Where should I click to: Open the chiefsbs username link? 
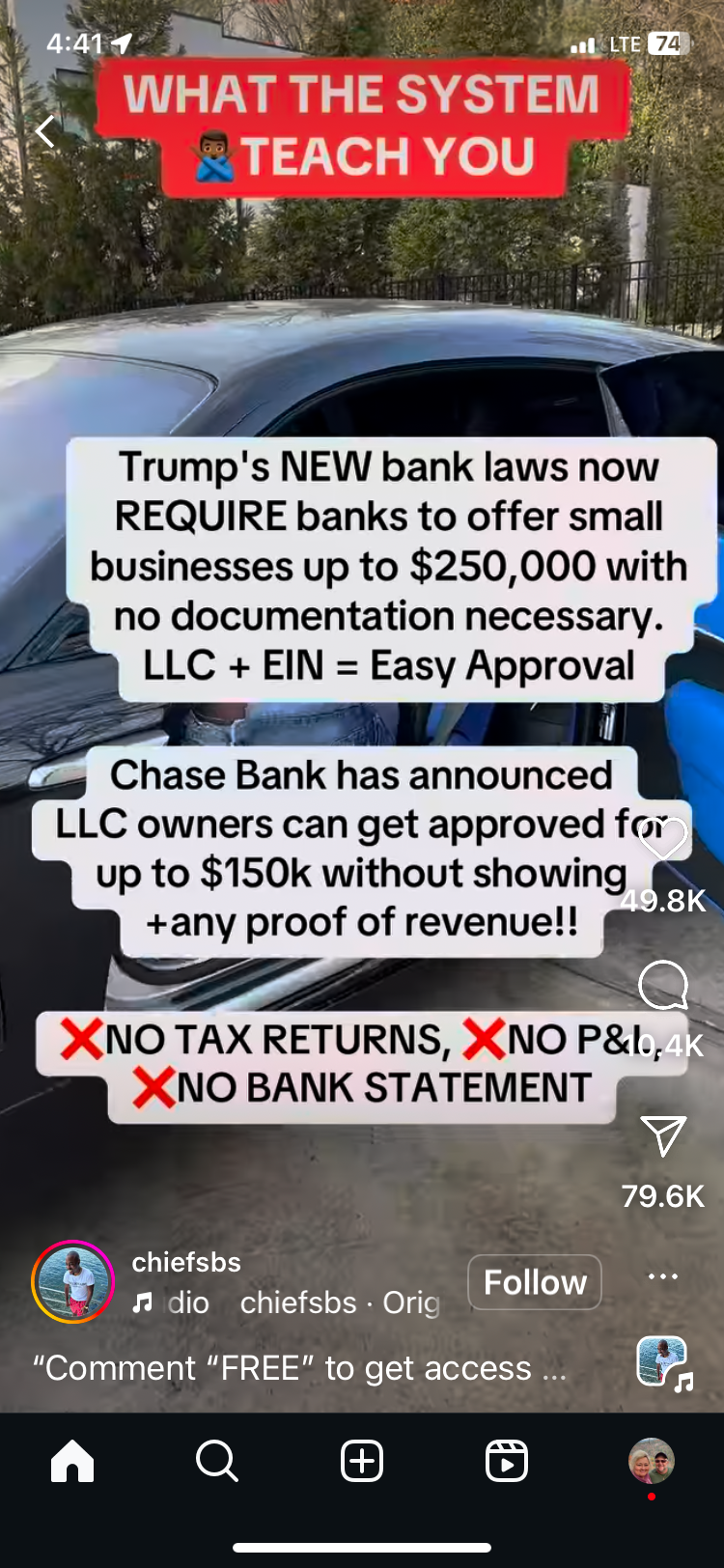click(186, 1262)
